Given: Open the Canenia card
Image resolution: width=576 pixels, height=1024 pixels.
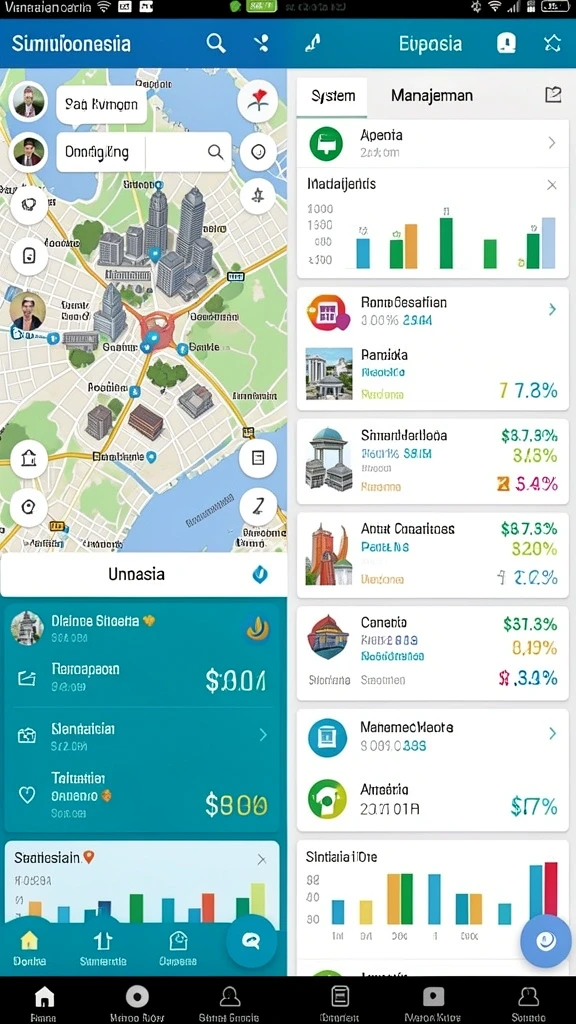Looking at the screenshot, I should pos(432,652).
